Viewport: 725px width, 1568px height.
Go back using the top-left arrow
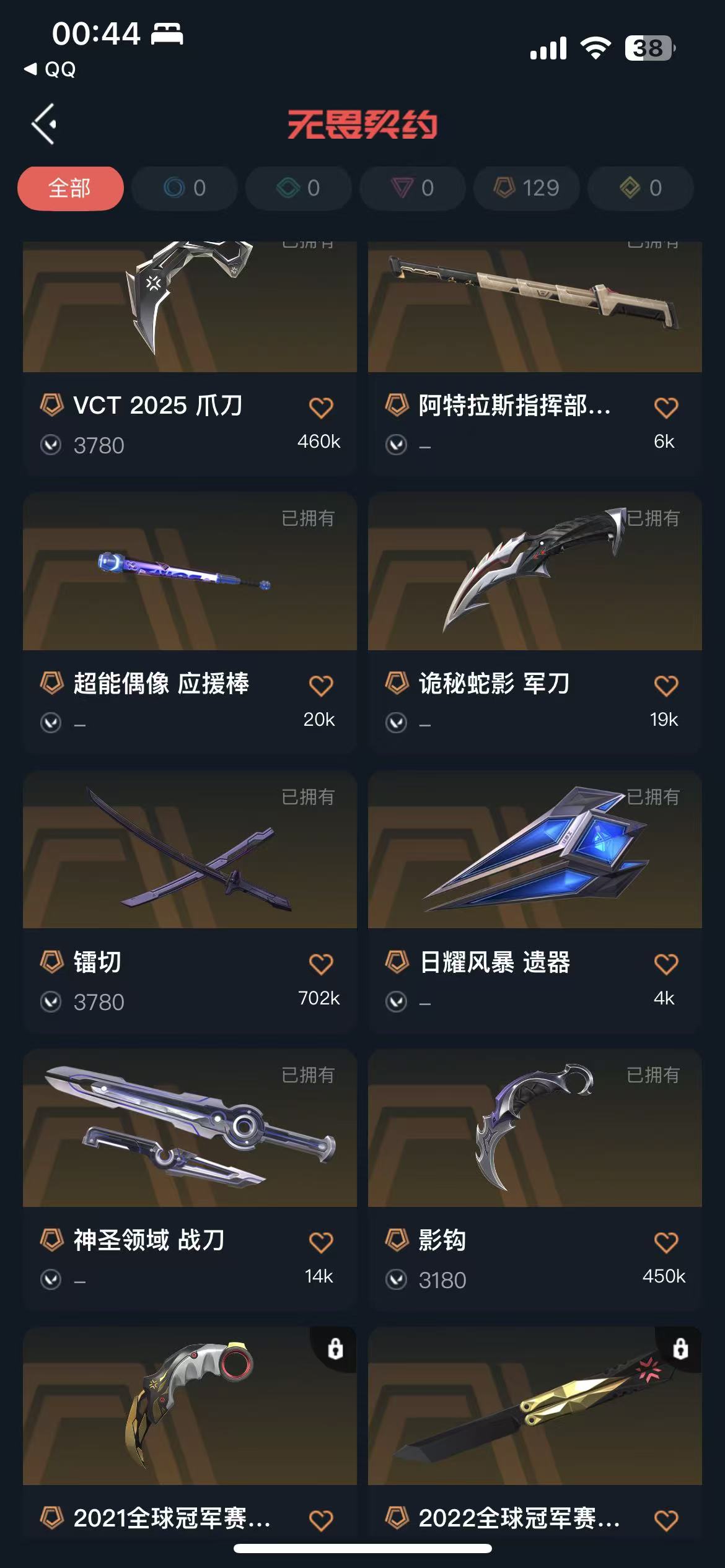[x=45, y=124]
